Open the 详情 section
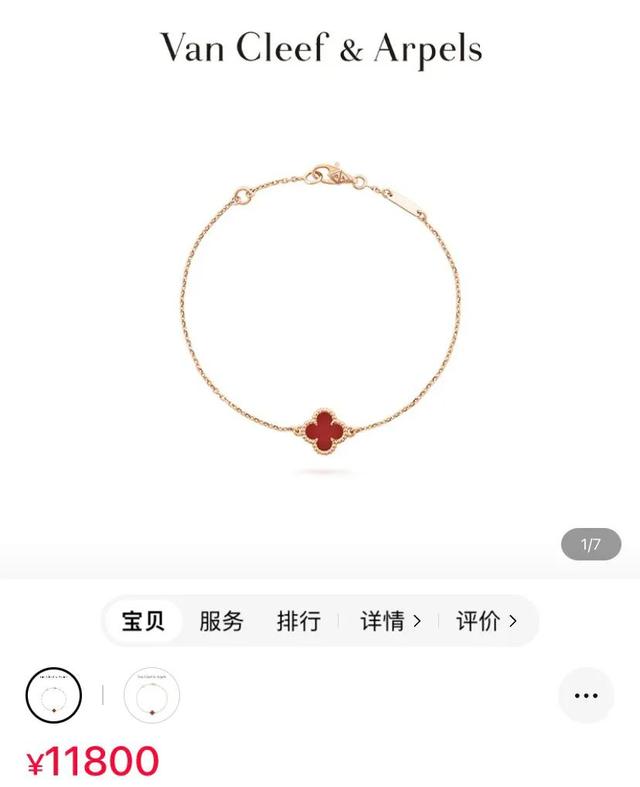Screen dimensions: 640x787 click(390, 621)
